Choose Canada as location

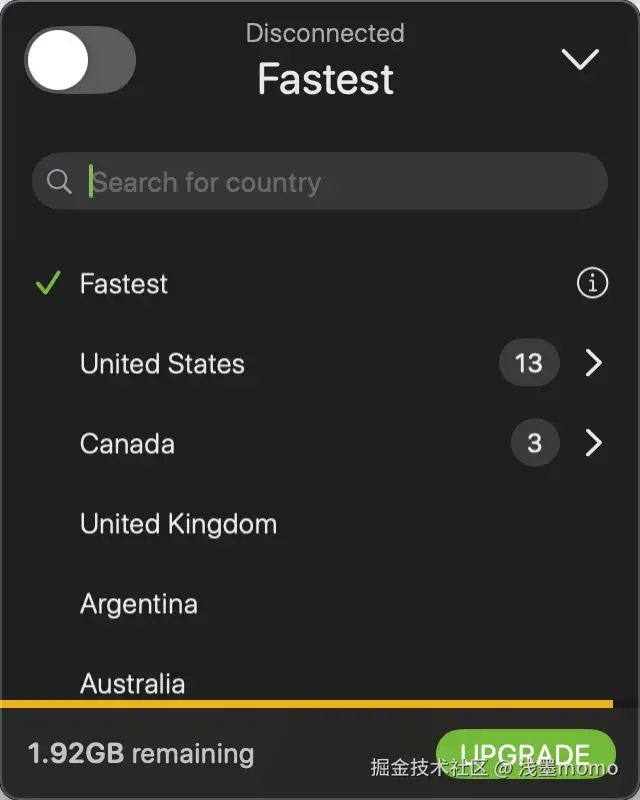point(127,444)
